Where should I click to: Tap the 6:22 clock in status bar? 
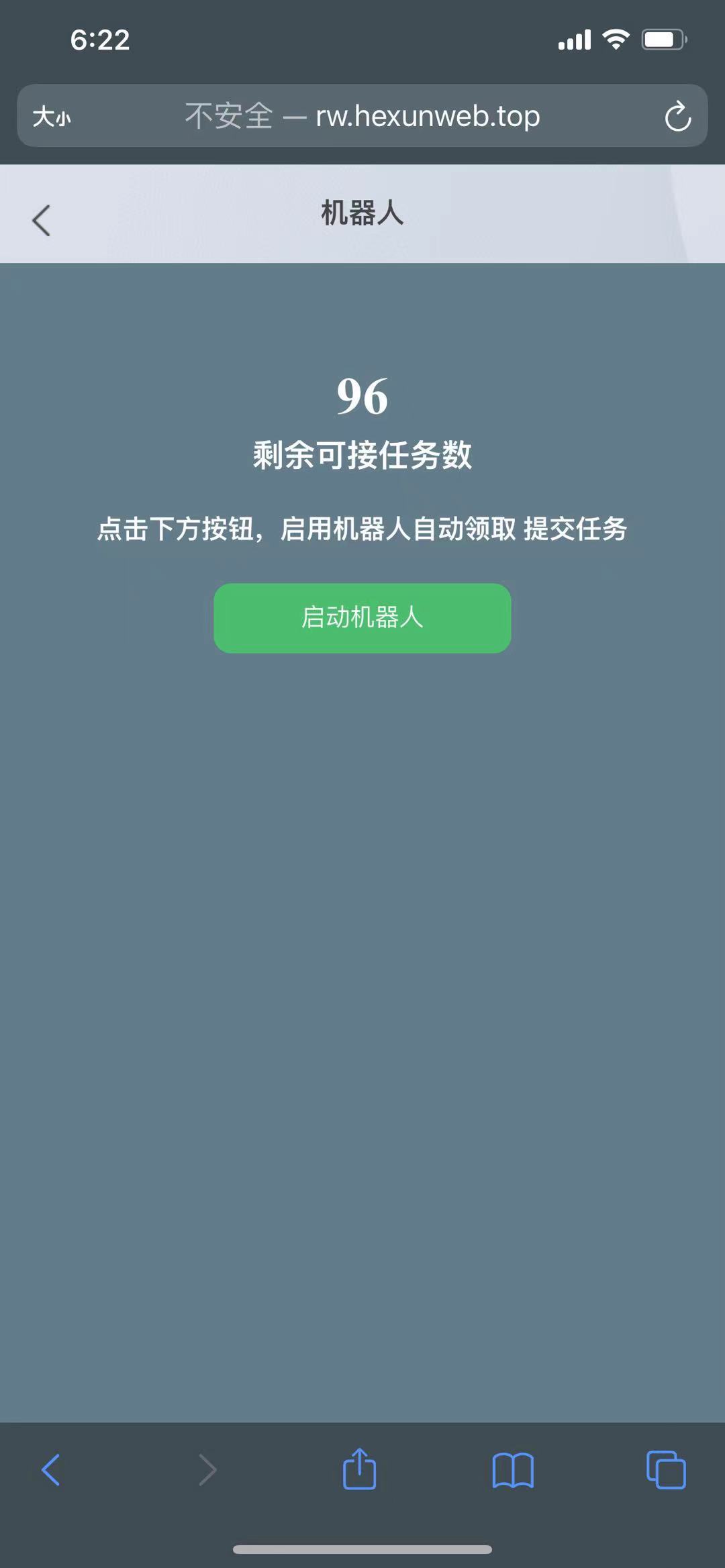click(x=98, y=40)
